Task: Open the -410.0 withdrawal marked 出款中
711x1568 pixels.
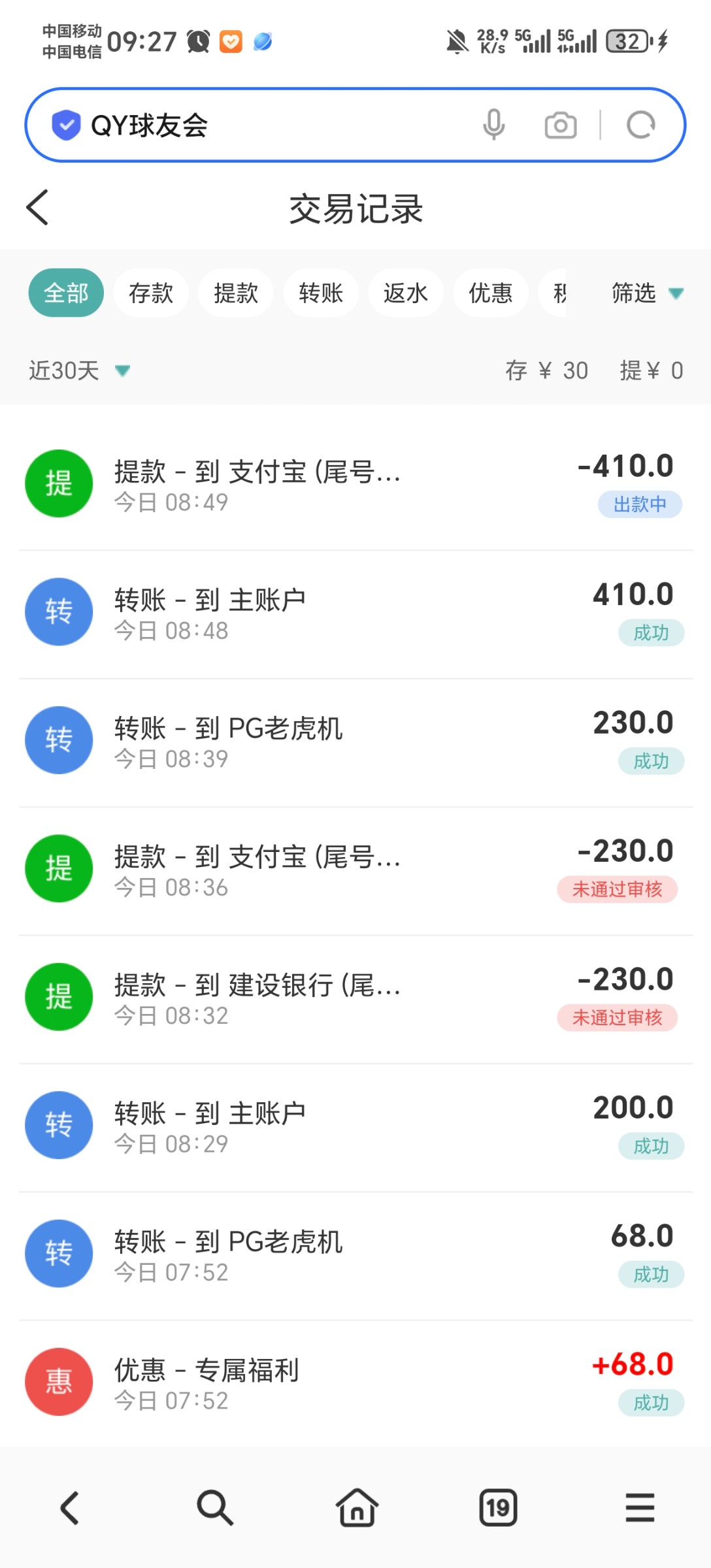Action: (355, 485)
